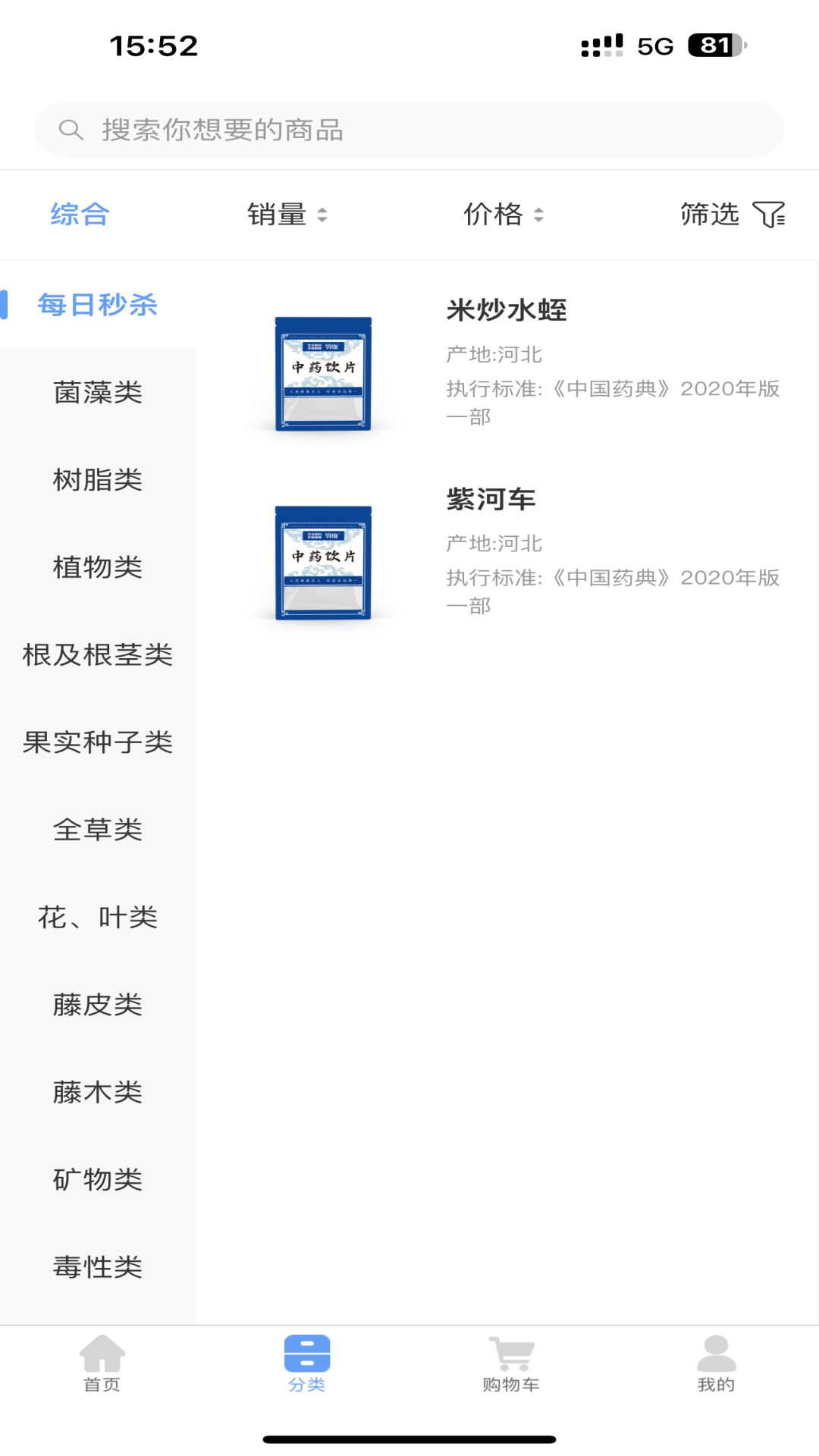819x1456 pixels.
Task: Open the 根及根茎类 category
Action: [x=98, y=654]
